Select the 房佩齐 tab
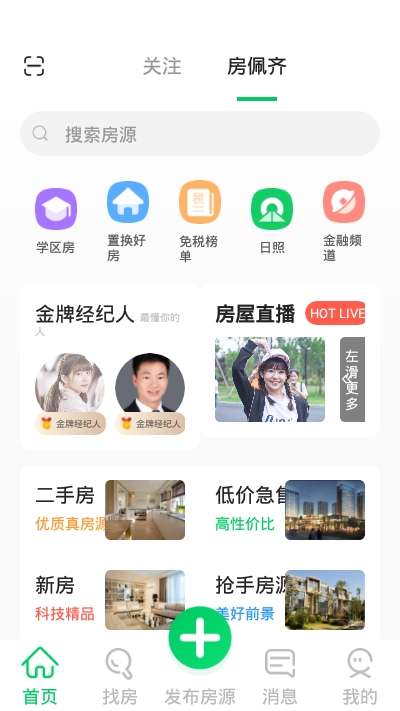 coord(257,66)
